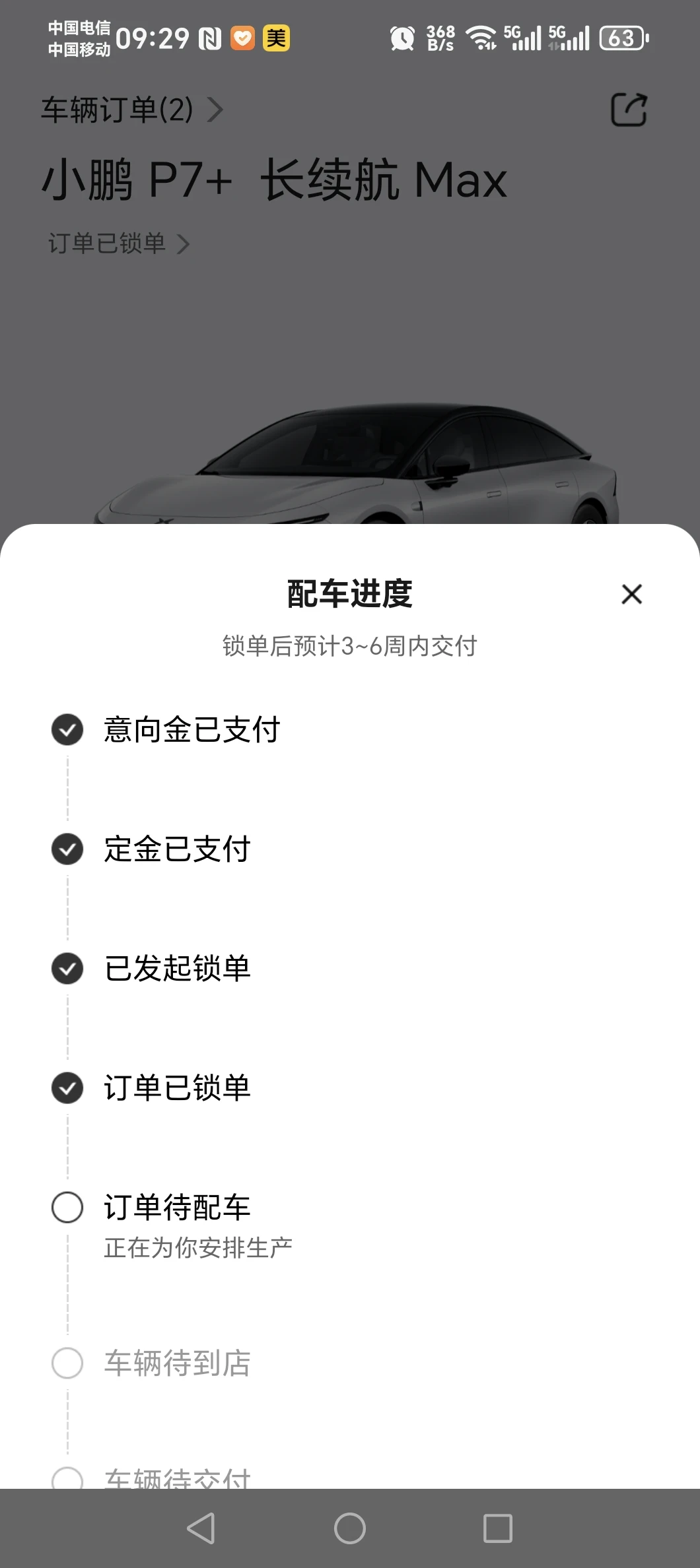
Task: Go to the system home screen
Action: 350,1528
